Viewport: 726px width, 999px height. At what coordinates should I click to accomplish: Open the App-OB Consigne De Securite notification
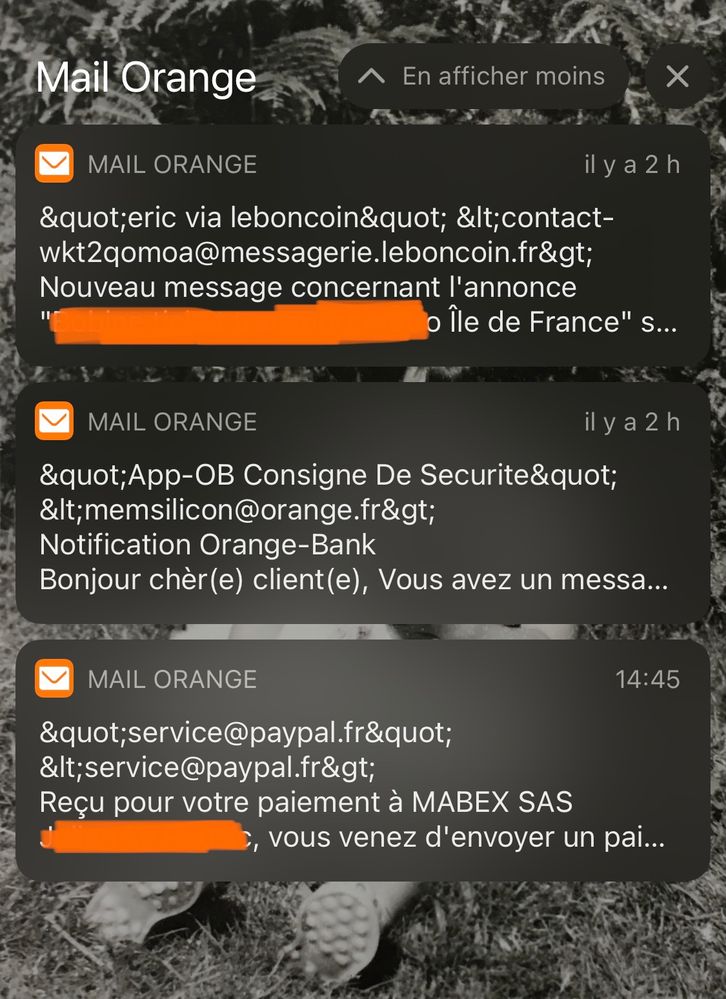tap(362, 502)
